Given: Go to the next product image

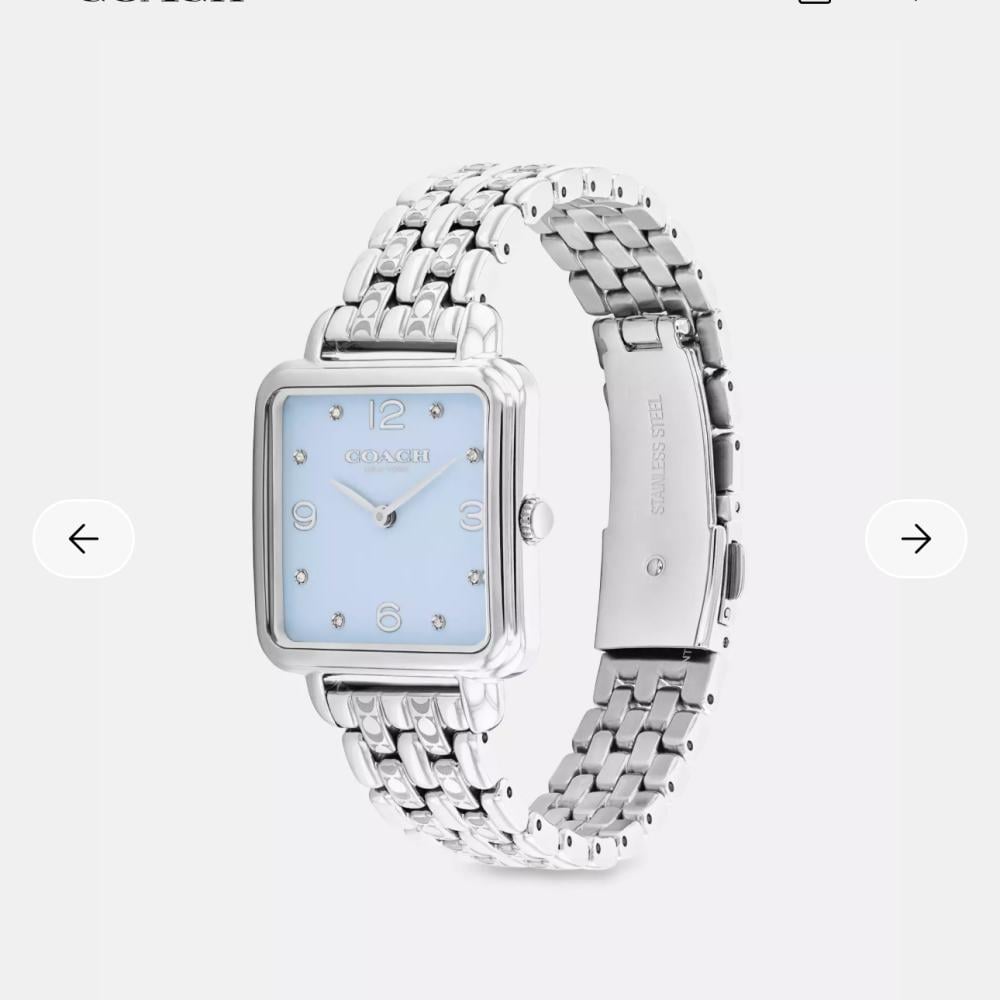Looking at the screenshot, I should pos(916,539).
